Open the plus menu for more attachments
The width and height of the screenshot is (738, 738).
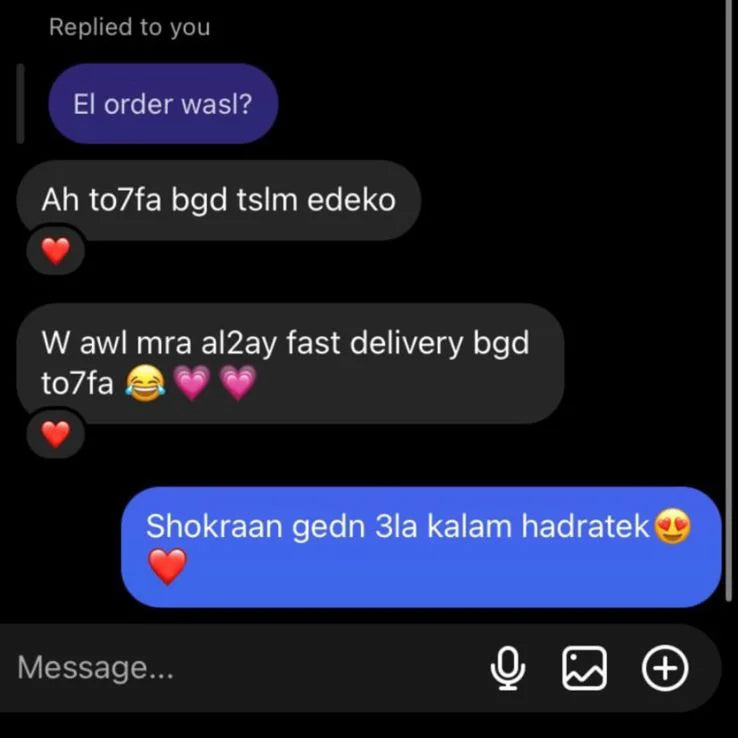click(x=664, y=668)
